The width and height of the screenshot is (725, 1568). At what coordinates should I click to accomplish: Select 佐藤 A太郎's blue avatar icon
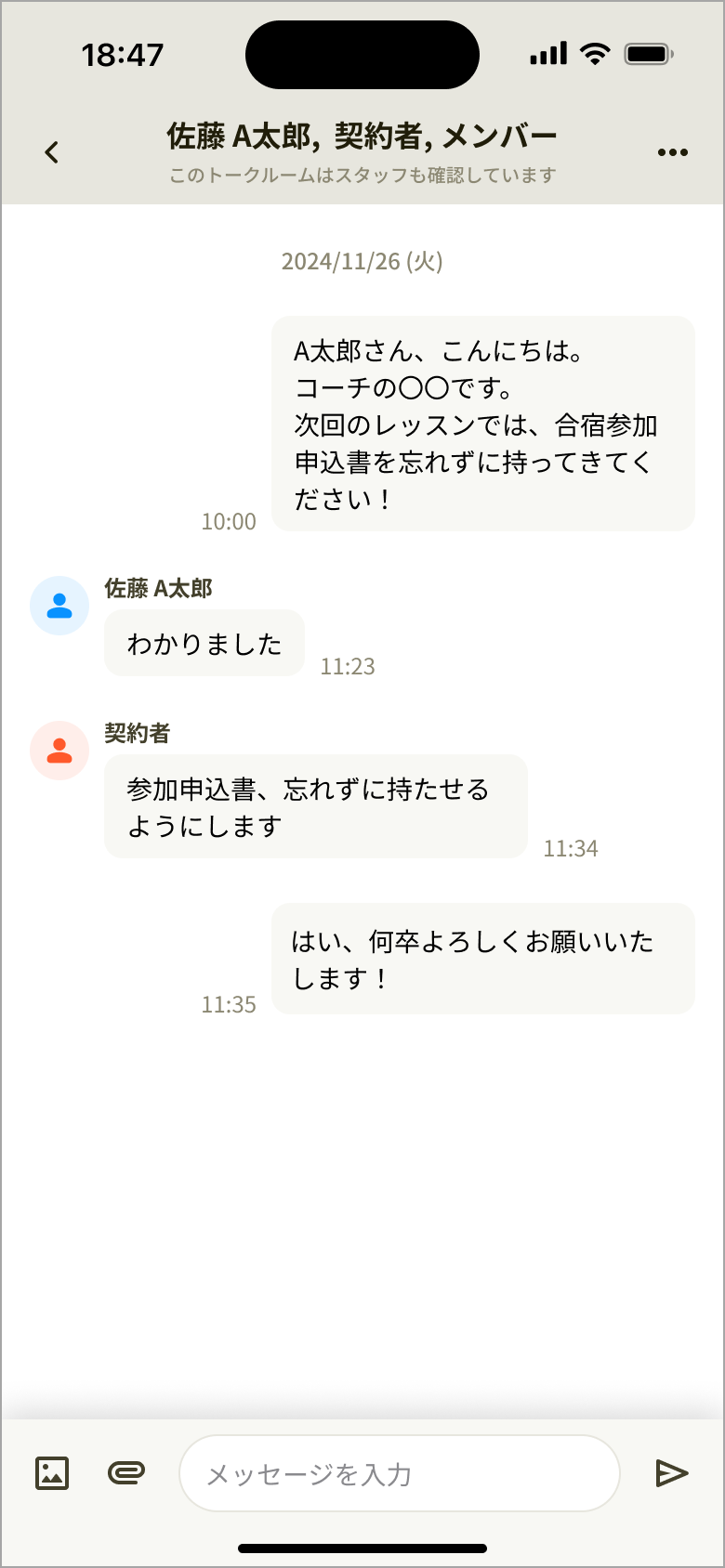tap(59, 605)
